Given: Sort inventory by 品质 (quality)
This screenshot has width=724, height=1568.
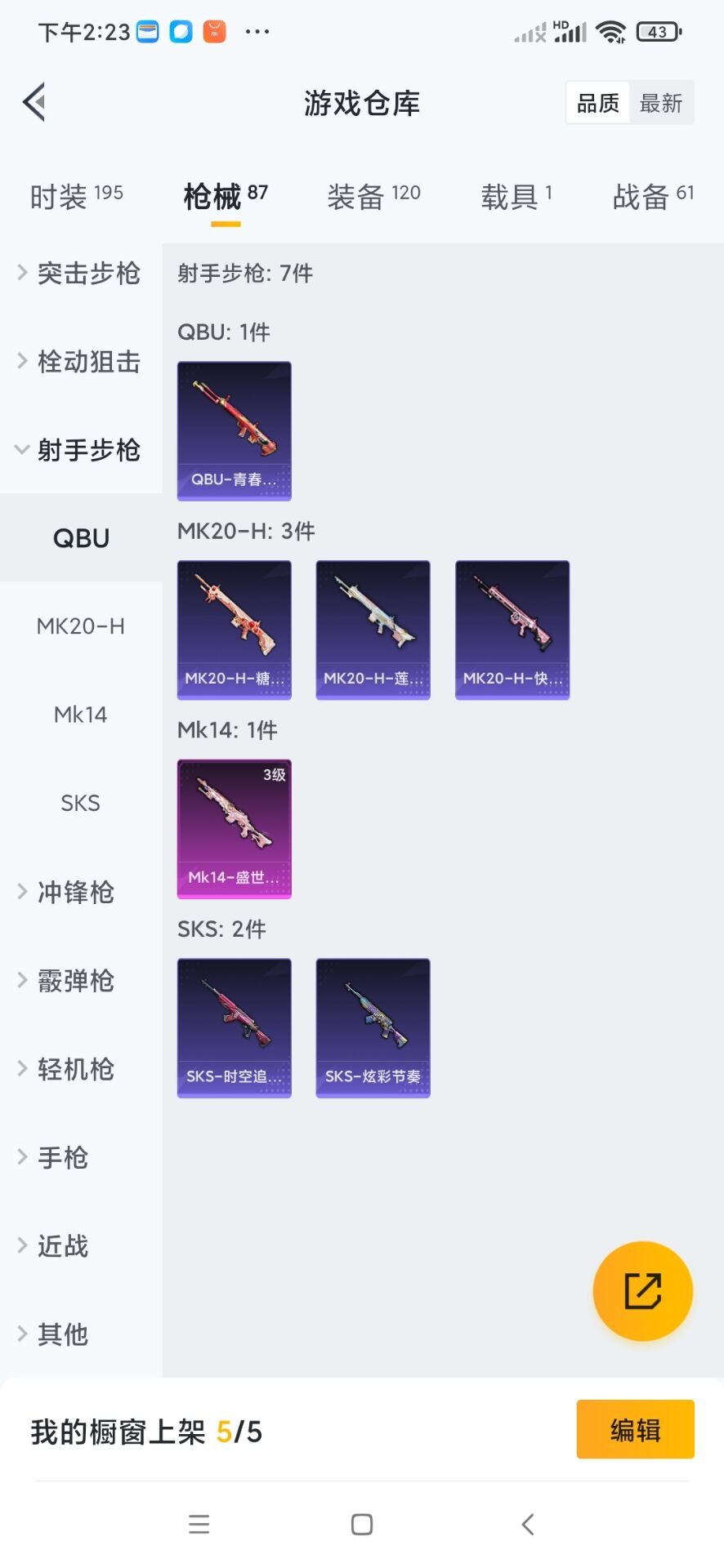Looking at the screenshot, I should point(597,102).
